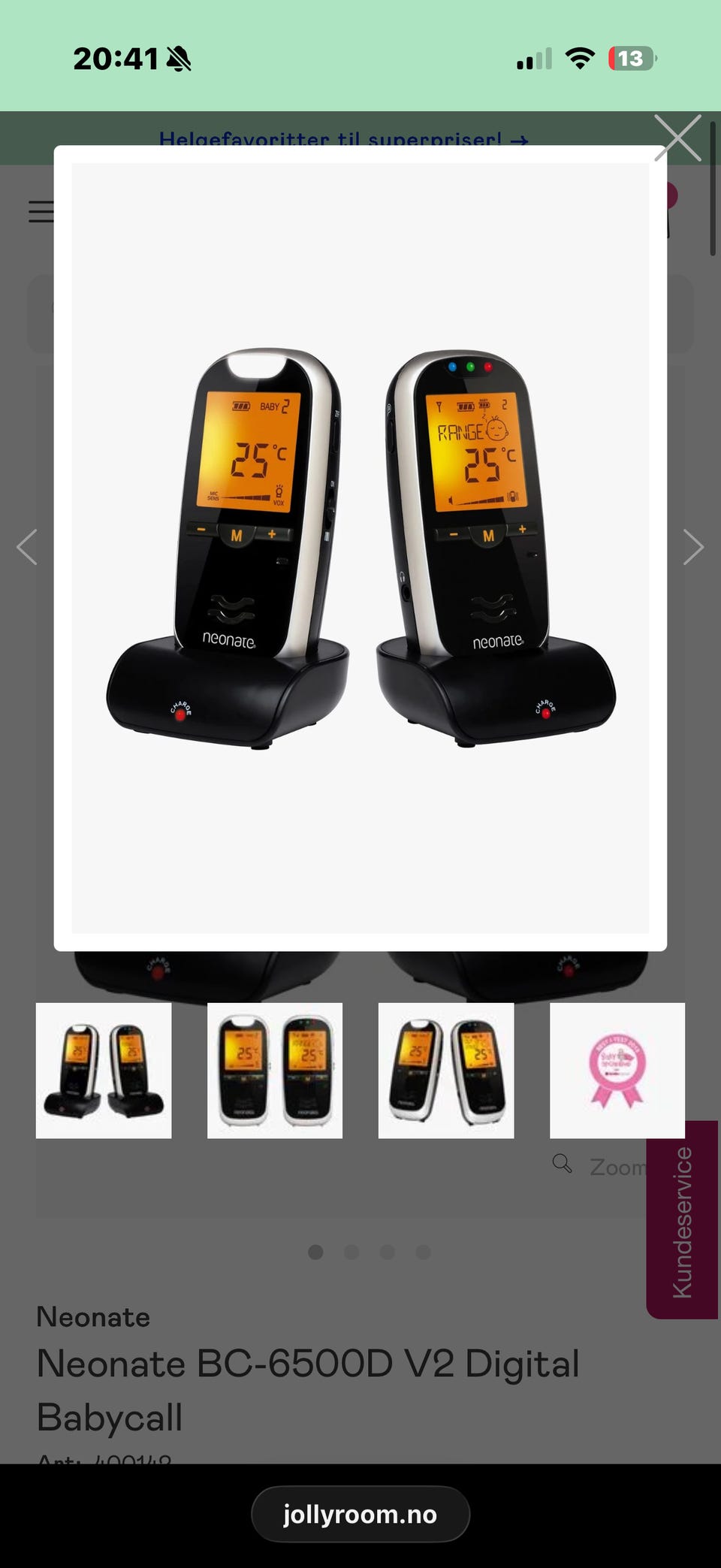Select the third thumbnail showing angled units

[x=446, y=1070]
